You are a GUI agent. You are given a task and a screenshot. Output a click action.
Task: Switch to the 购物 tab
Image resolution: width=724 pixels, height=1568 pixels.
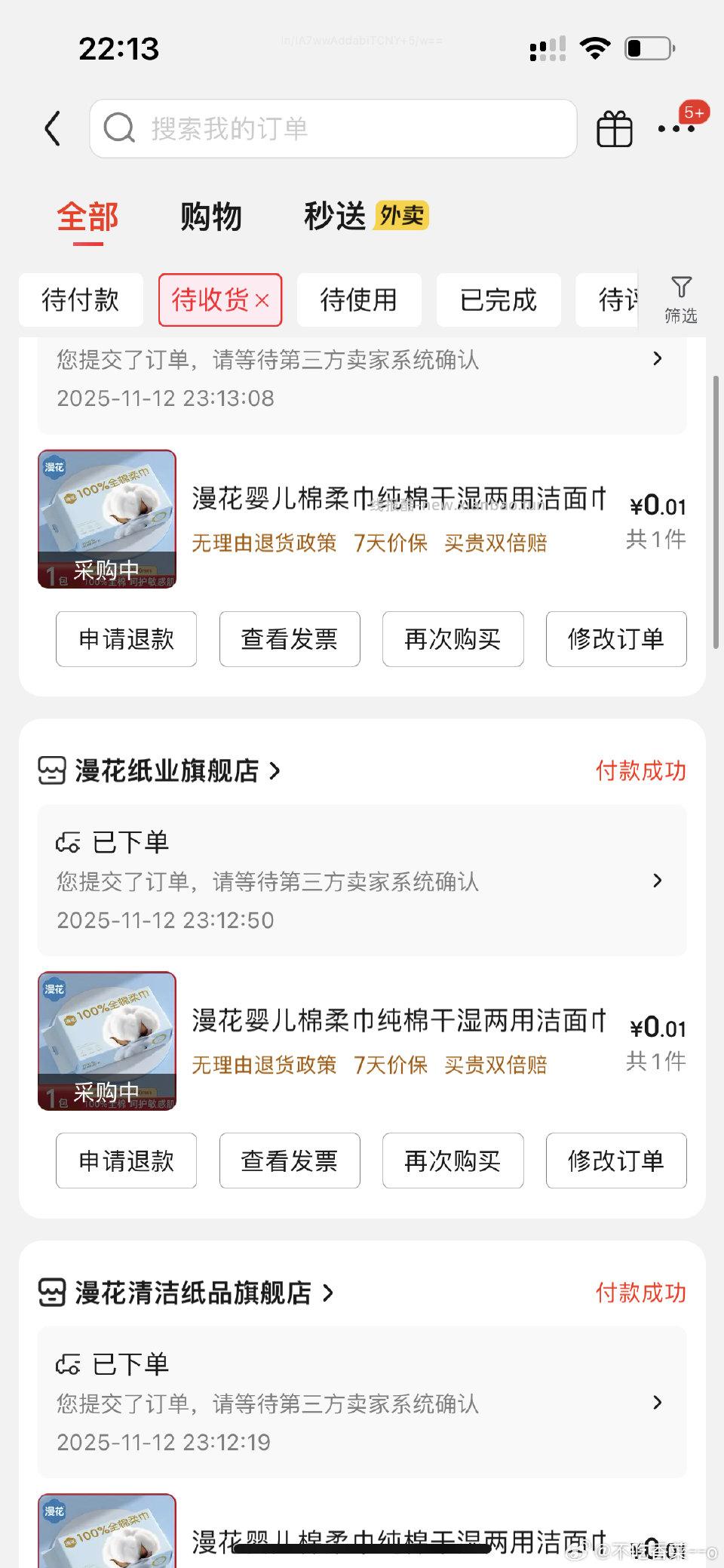point(211,217)
